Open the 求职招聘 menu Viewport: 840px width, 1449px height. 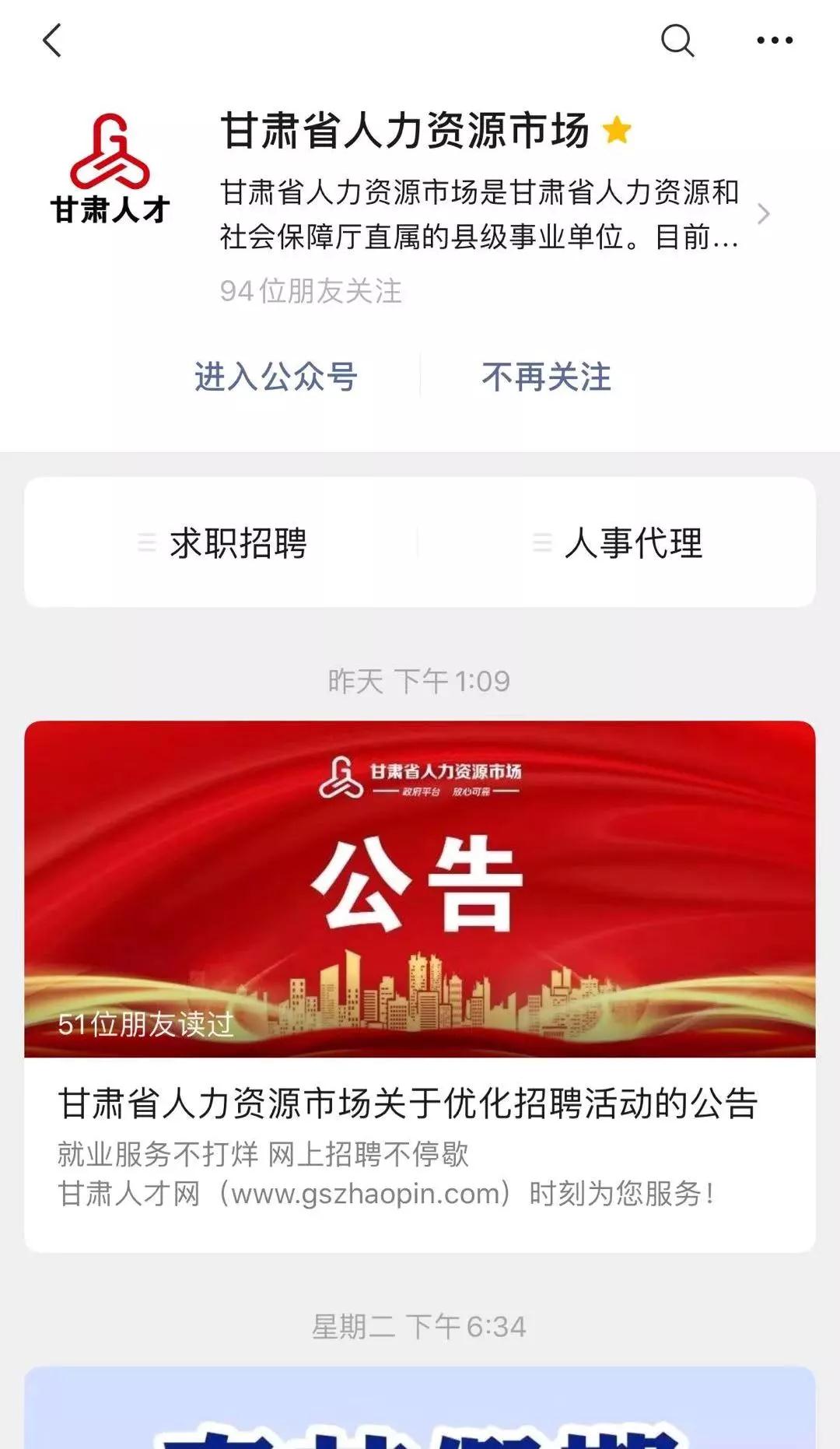pyautogui.click(x=223, y=542)
